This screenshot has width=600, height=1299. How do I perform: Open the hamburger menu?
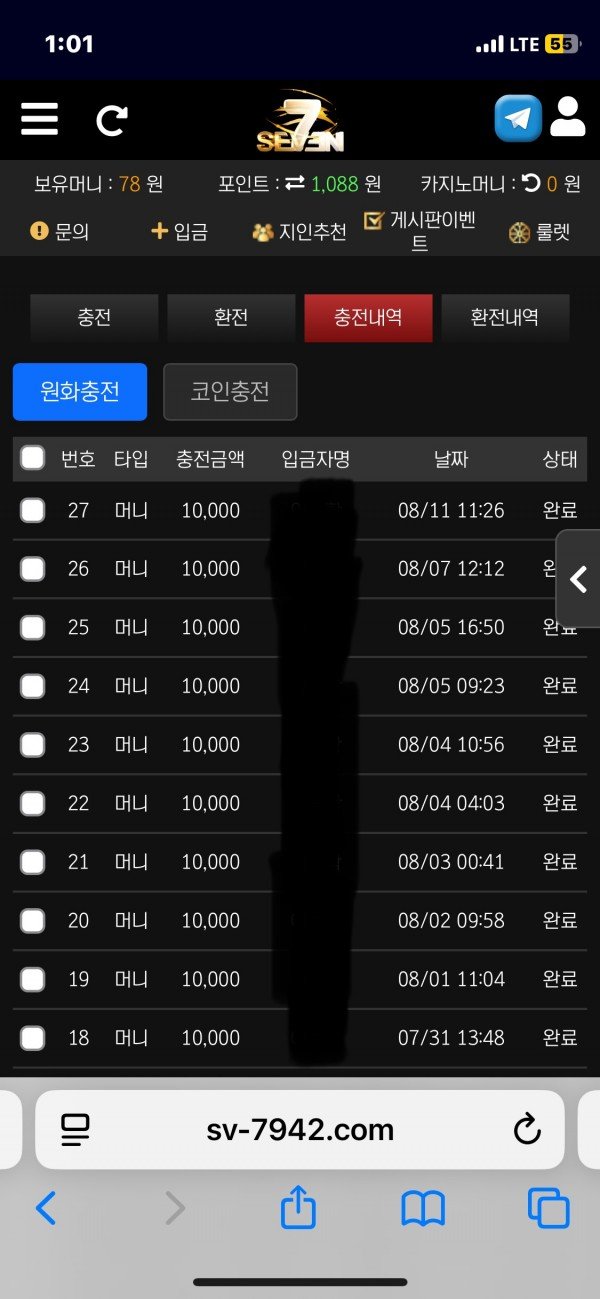(39, 120)
